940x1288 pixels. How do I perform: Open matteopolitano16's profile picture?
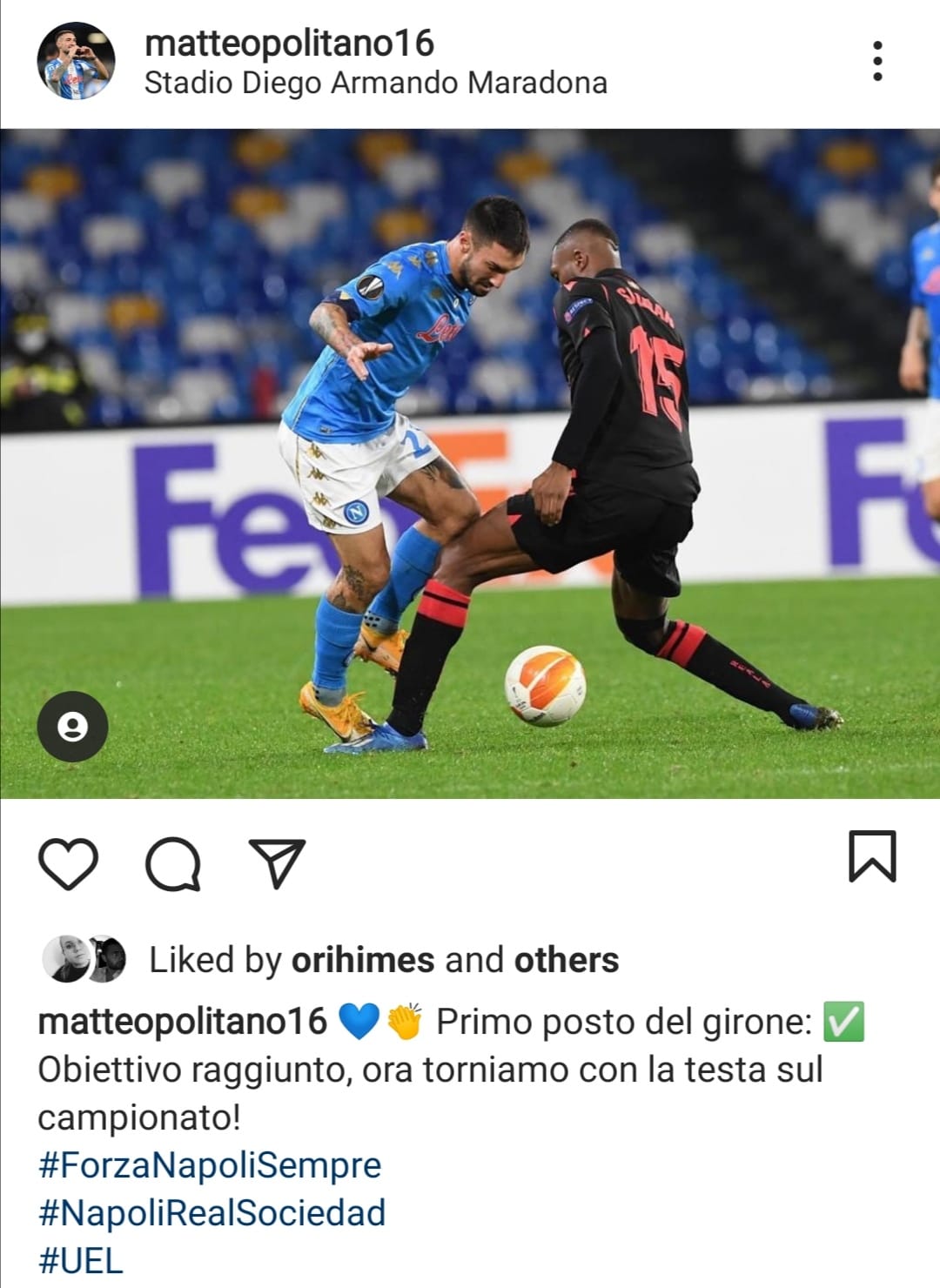coord(76,61)
